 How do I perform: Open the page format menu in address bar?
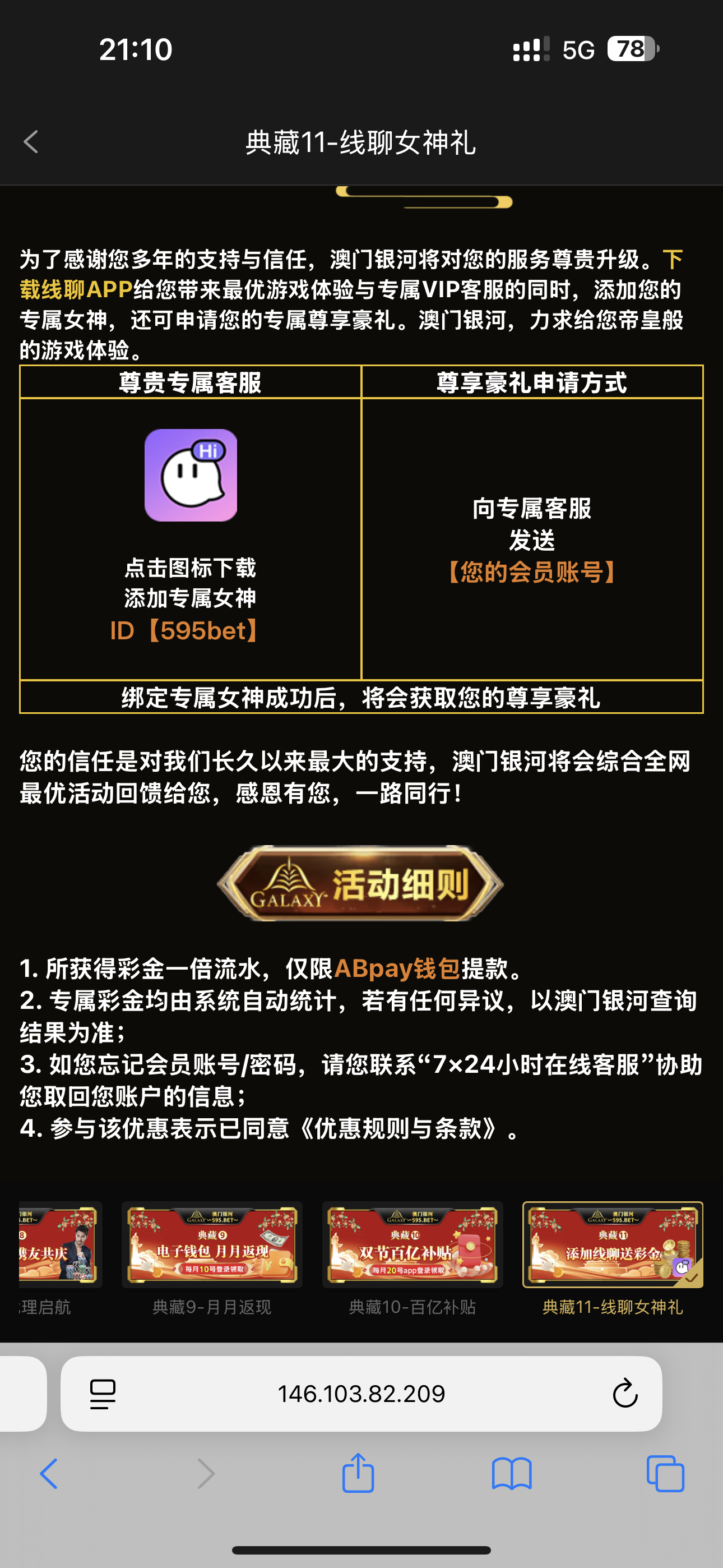103,1393
